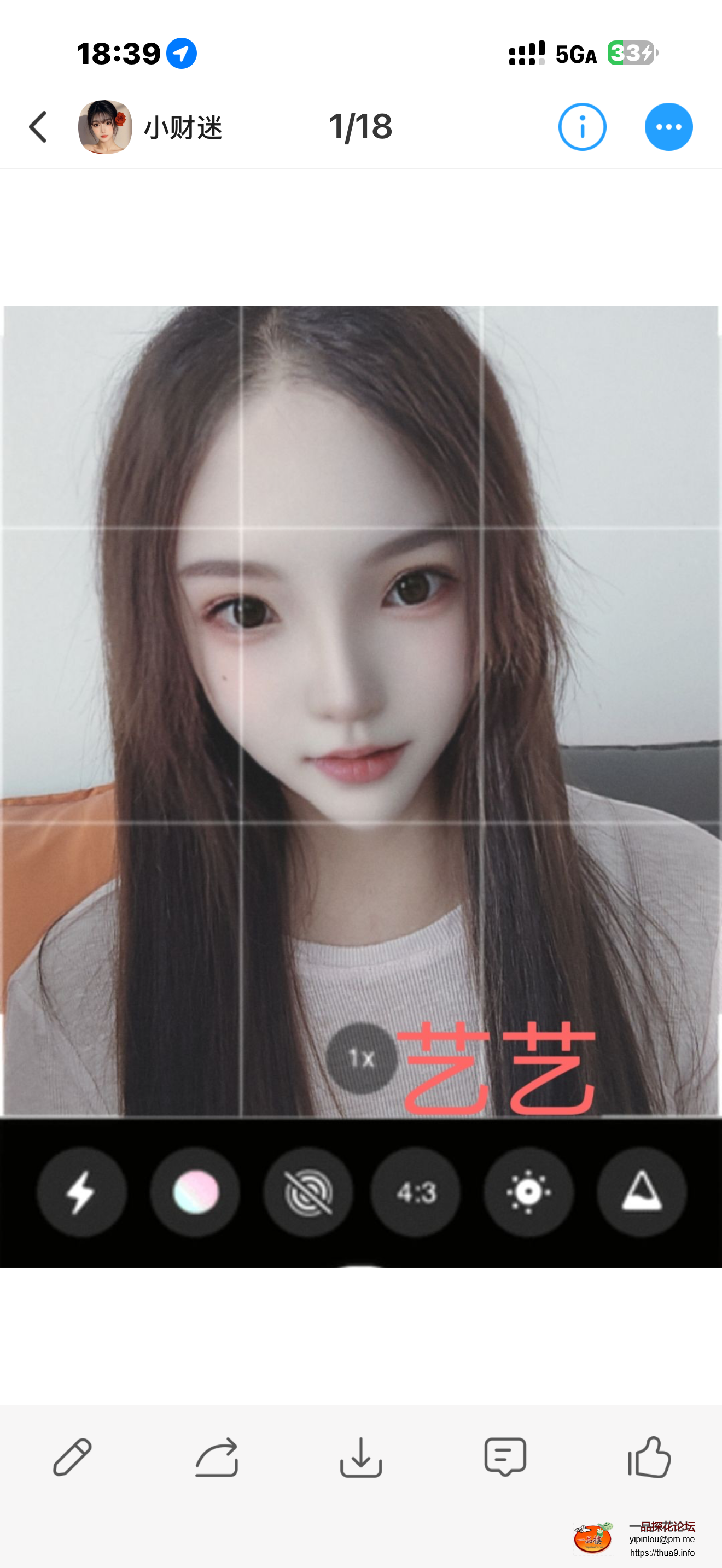The height and width of the screenshot is (1568, 722).
Task: Like this photo with thumbs-up
Action: (x=649, y=1457)
